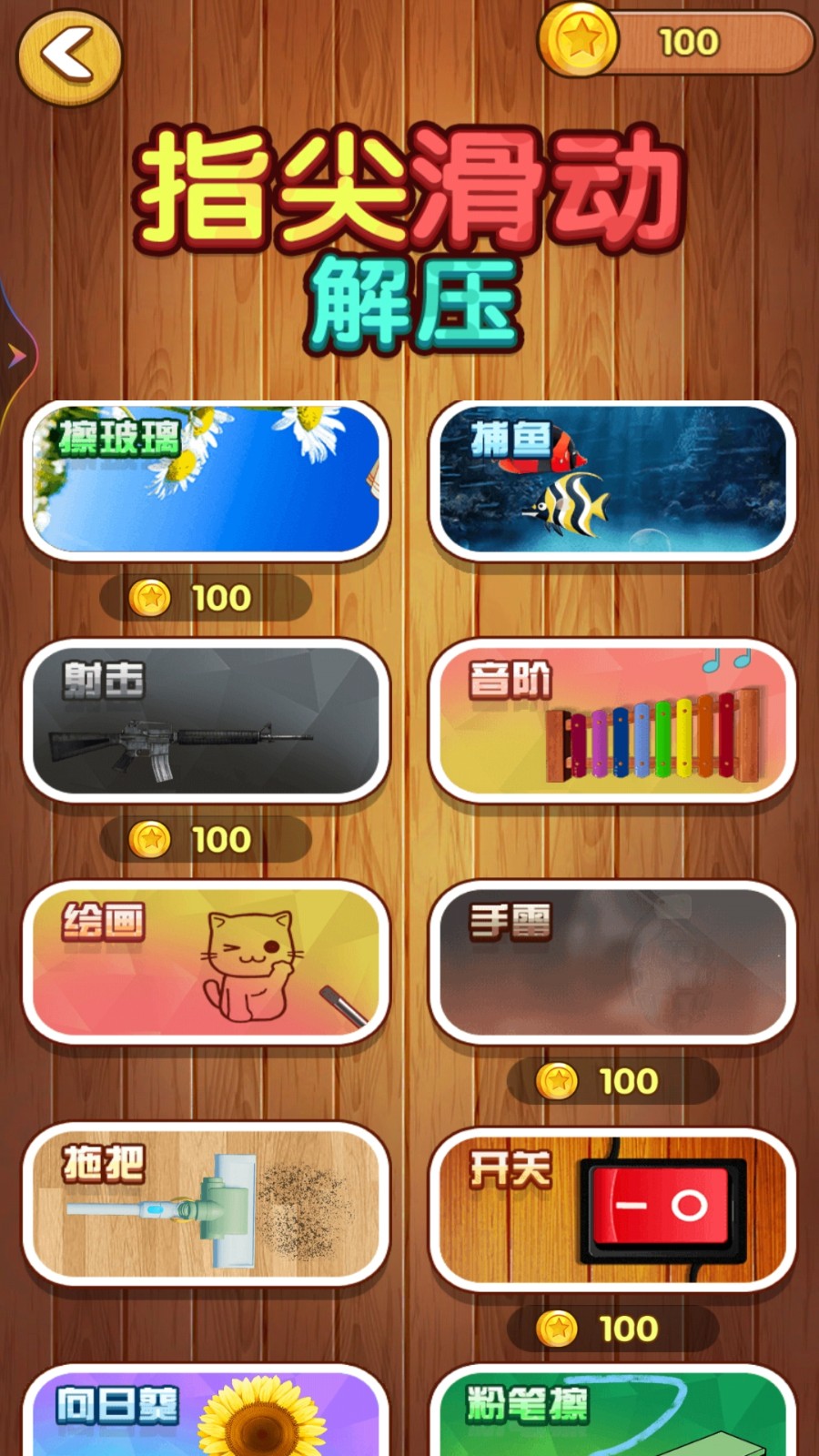The image size is (819, 1456).
Task: Select the 射击 shooting game card
Action: pyautogui.click(x=206, y=720)
